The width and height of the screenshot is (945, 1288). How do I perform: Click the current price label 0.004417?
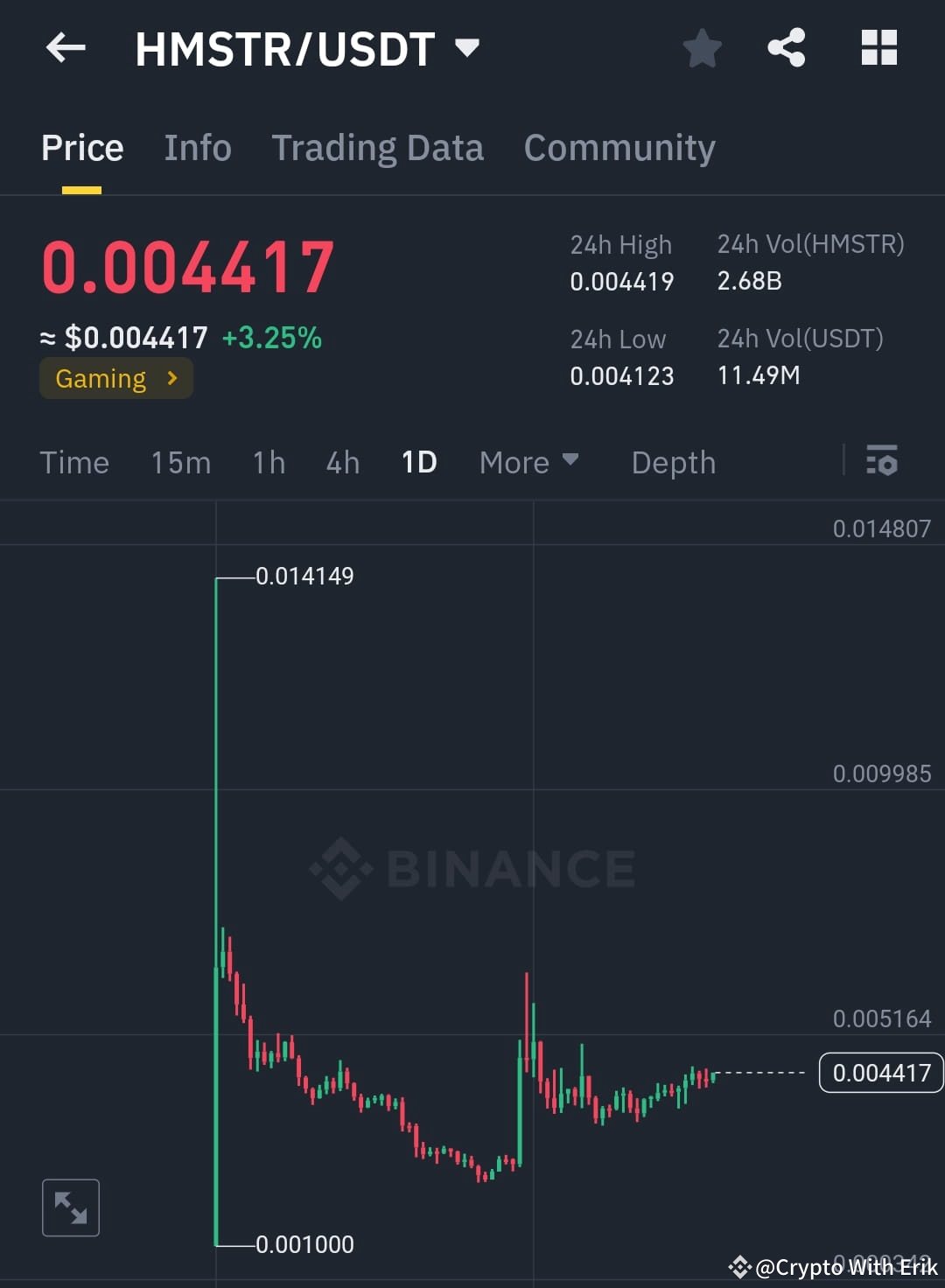[880, 1073]
